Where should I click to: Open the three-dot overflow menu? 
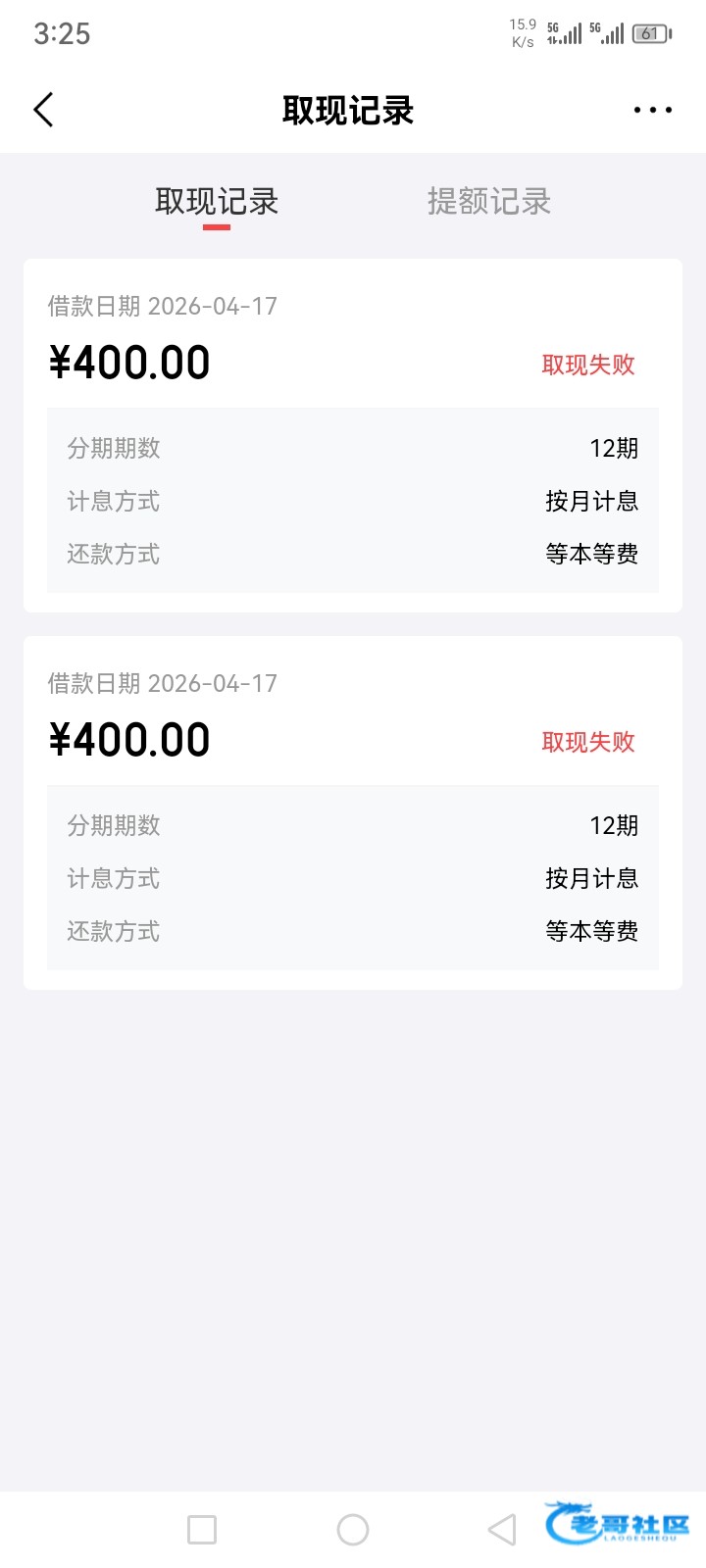coord(652,110)
